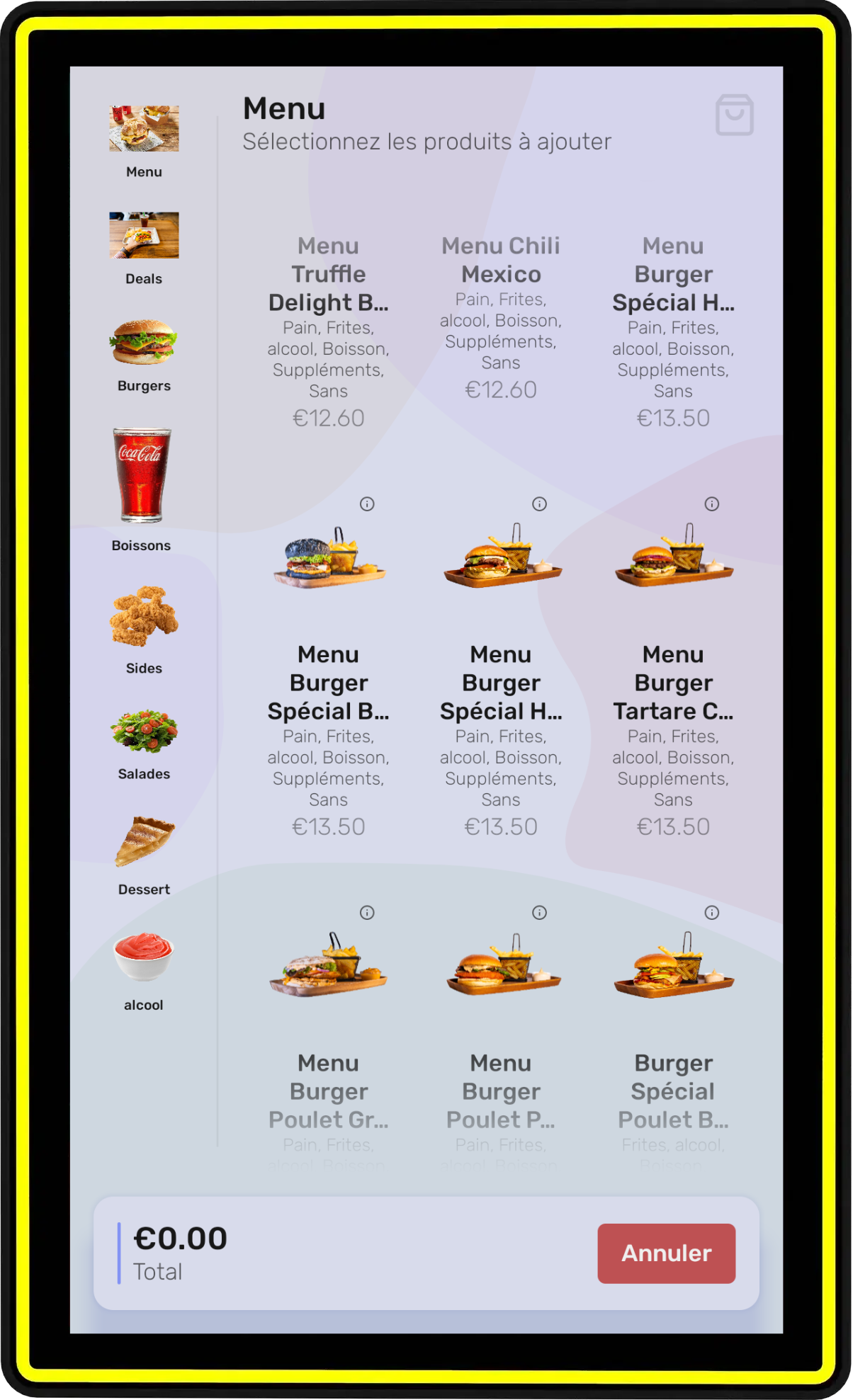
Task: Add Menu Truffle Delight to order
Action: coord(329,331)
